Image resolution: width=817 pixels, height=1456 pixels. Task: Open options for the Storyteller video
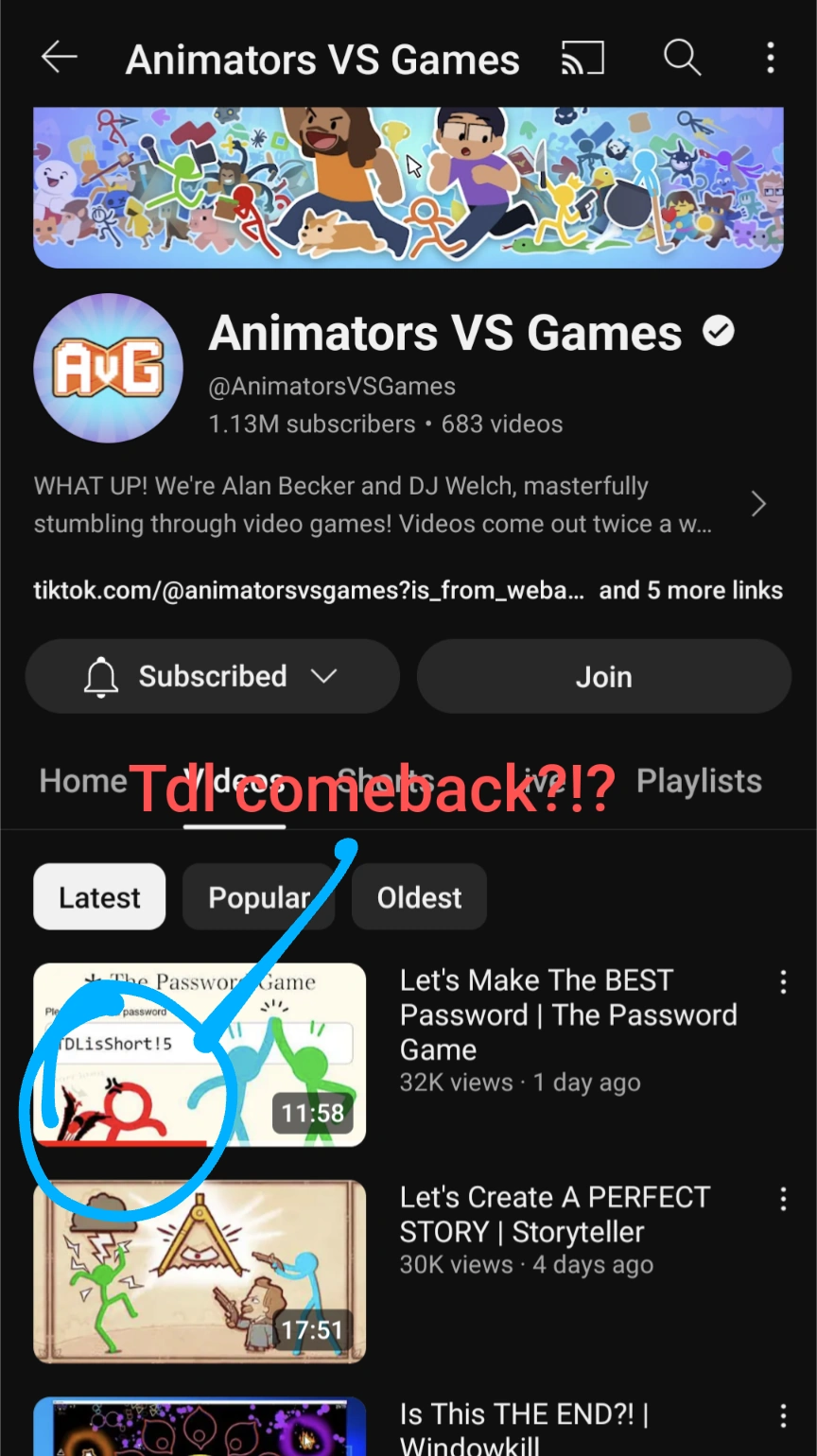(x=783, y=1199)
